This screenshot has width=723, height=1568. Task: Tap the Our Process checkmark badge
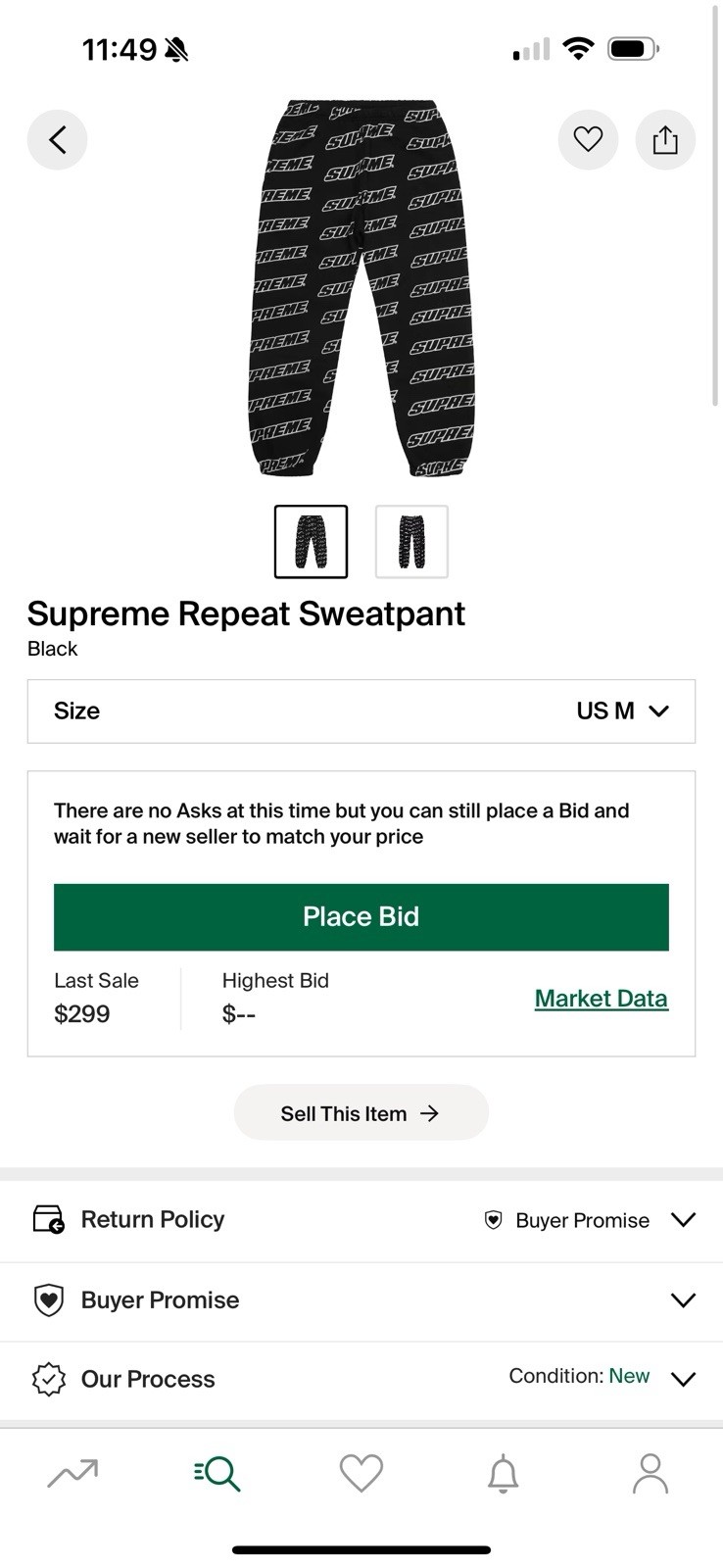(x=48, y=1379)
